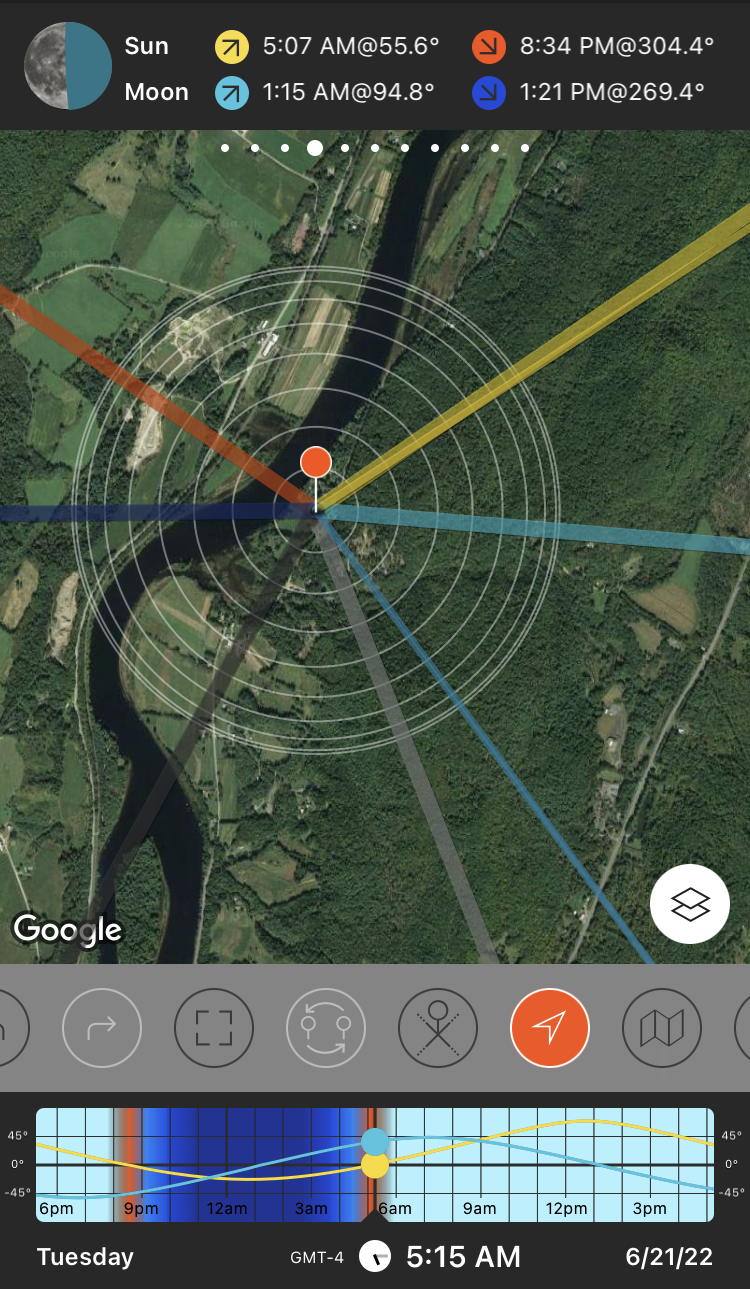750x1289 pixels.
Task: Tap the Tuesday weekday label
Action: click(85, 1257)
